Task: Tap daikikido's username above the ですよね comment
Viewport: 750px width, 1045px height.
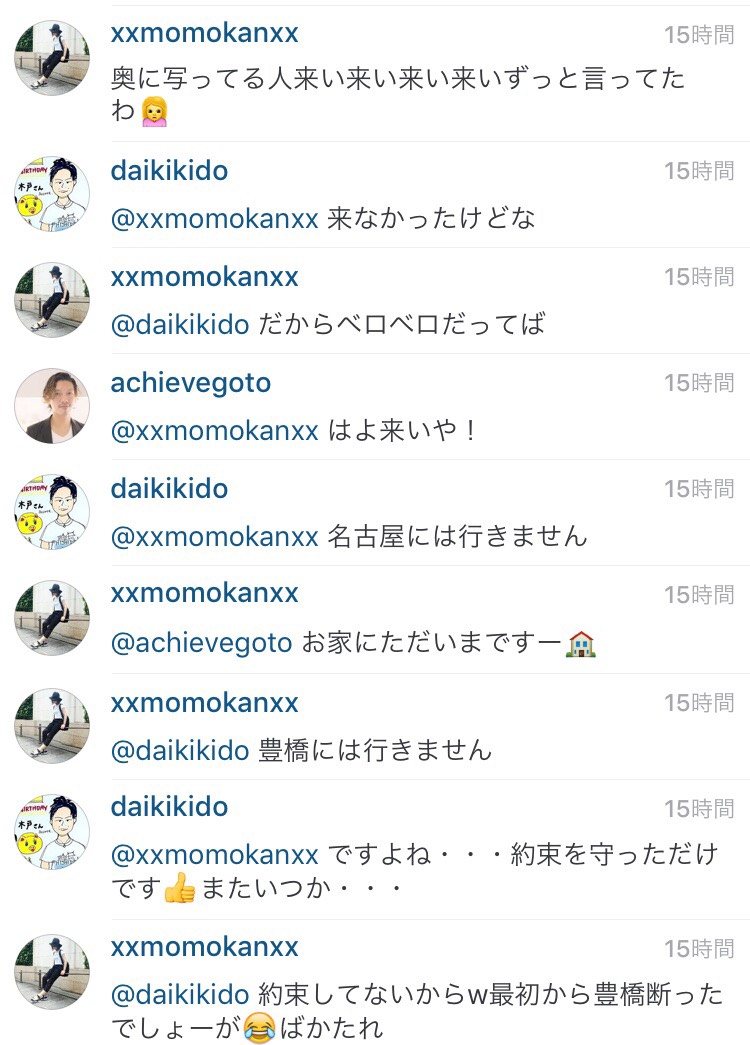Action: 169,807
